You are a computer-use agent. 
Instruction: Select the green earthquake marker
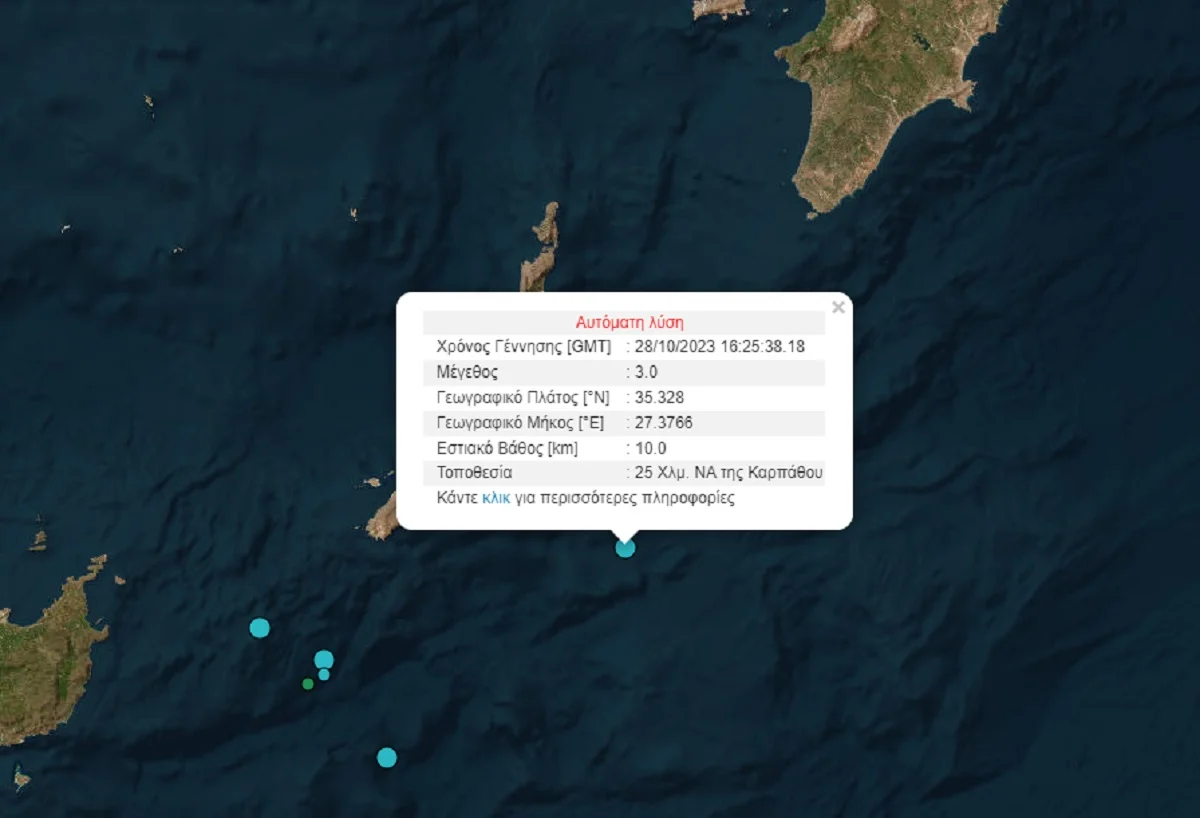coord(308,684)
